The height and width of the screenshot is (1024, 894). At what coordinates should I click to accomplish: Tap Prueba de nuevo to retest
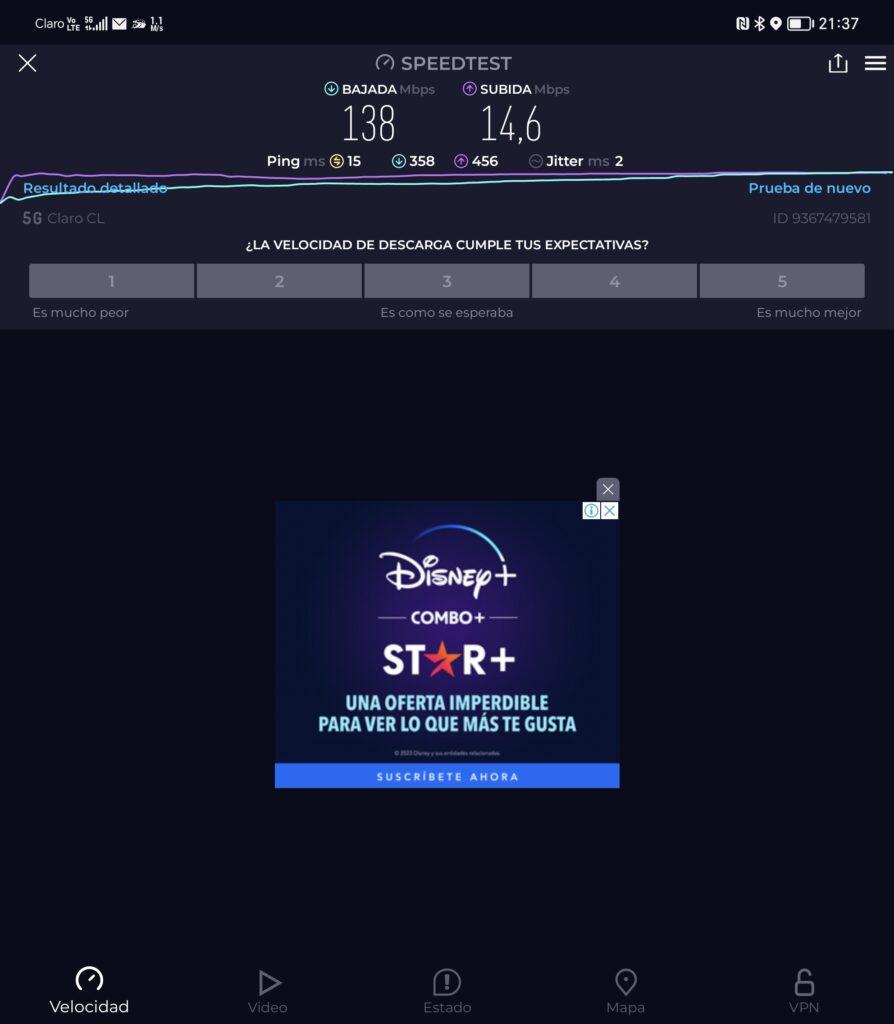[809, 188]
